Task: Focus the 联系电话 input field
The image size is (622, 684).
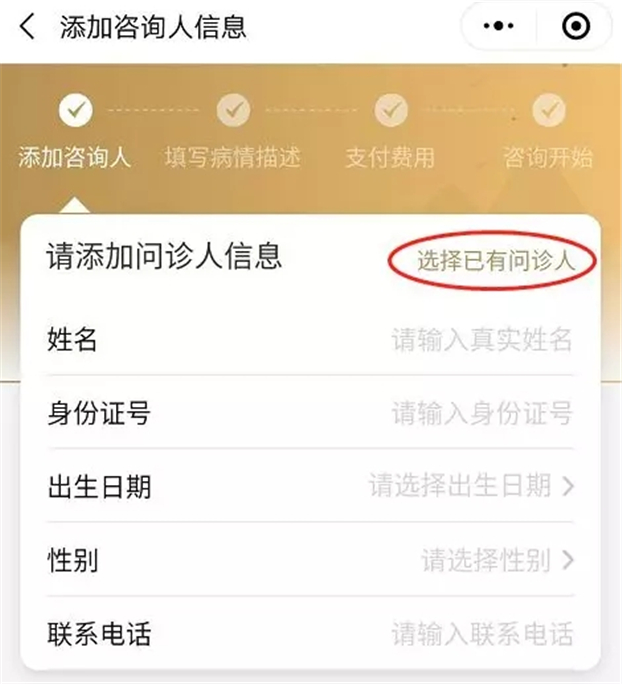Action: (481, 633)
